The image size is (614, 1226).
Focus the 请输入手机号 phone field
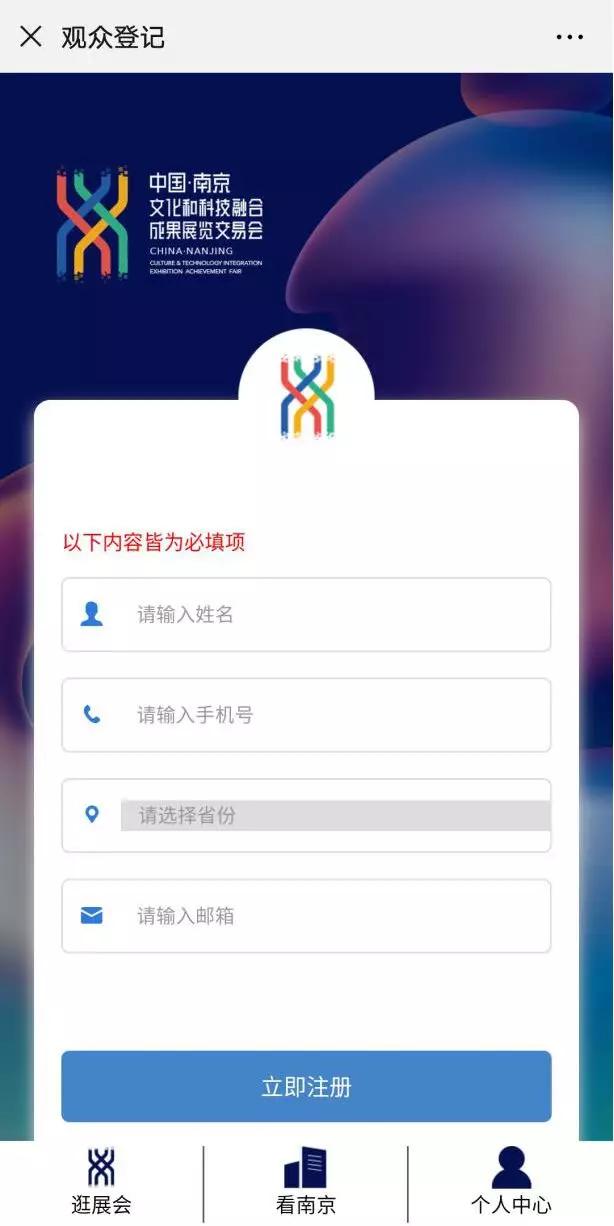point(306,715)
